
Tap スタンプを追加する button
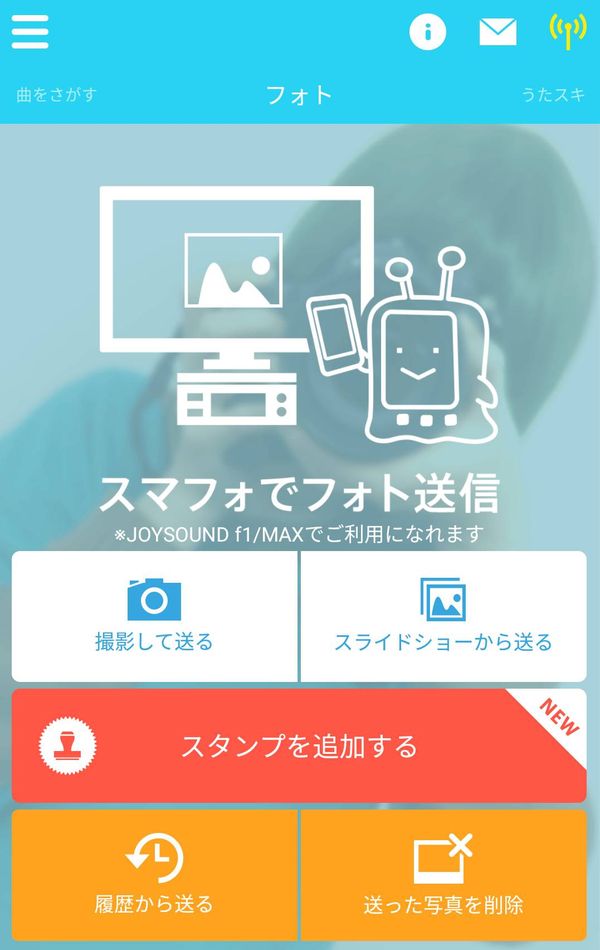(x=299, y=745)
